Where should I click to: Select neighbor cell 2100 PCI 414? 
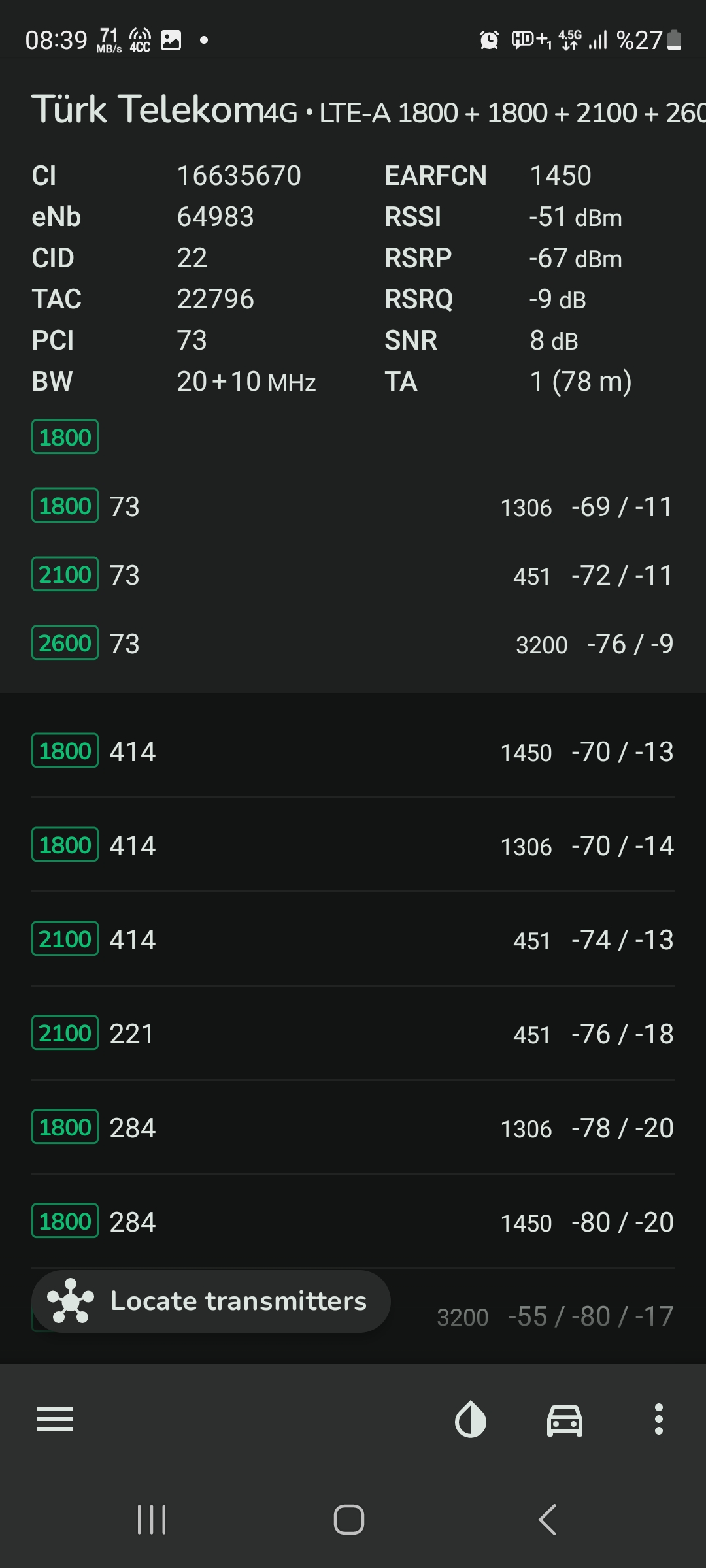(x=353, y=939)
